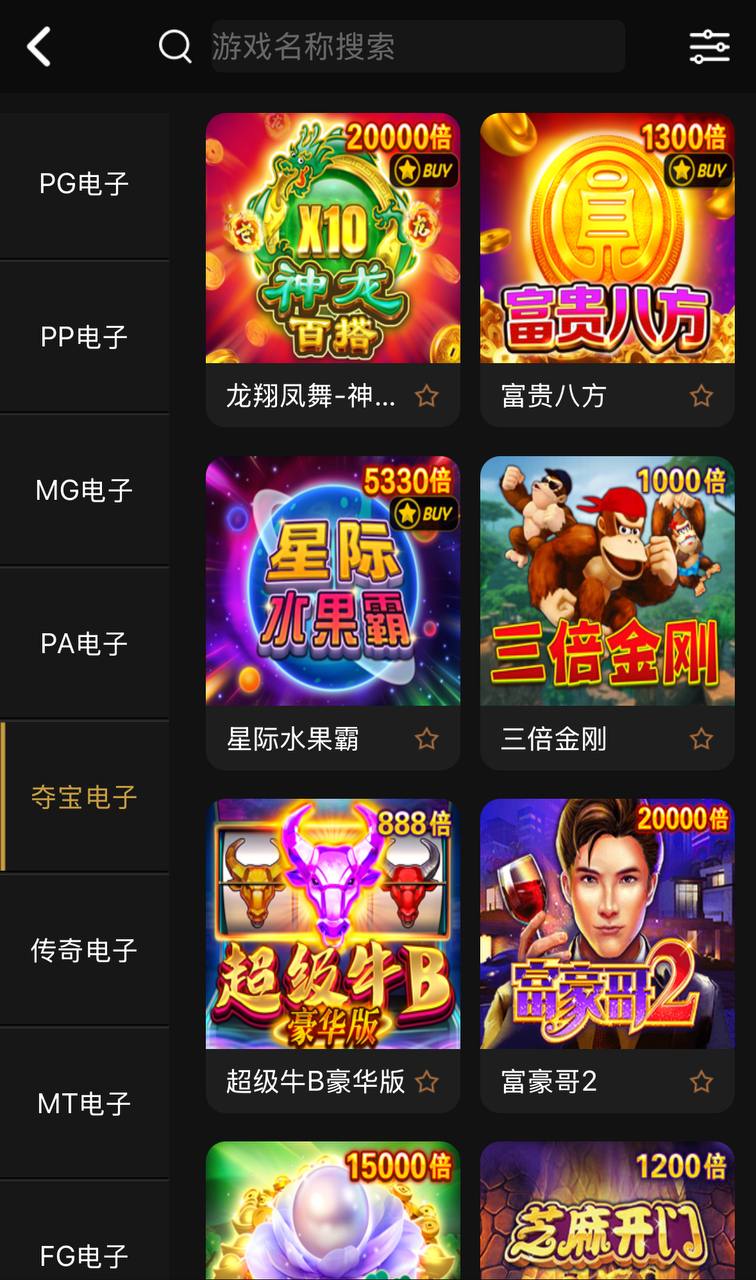Show the 传奇电子 category
This screenshot has height=1280, width=756.
pos(84,950)
